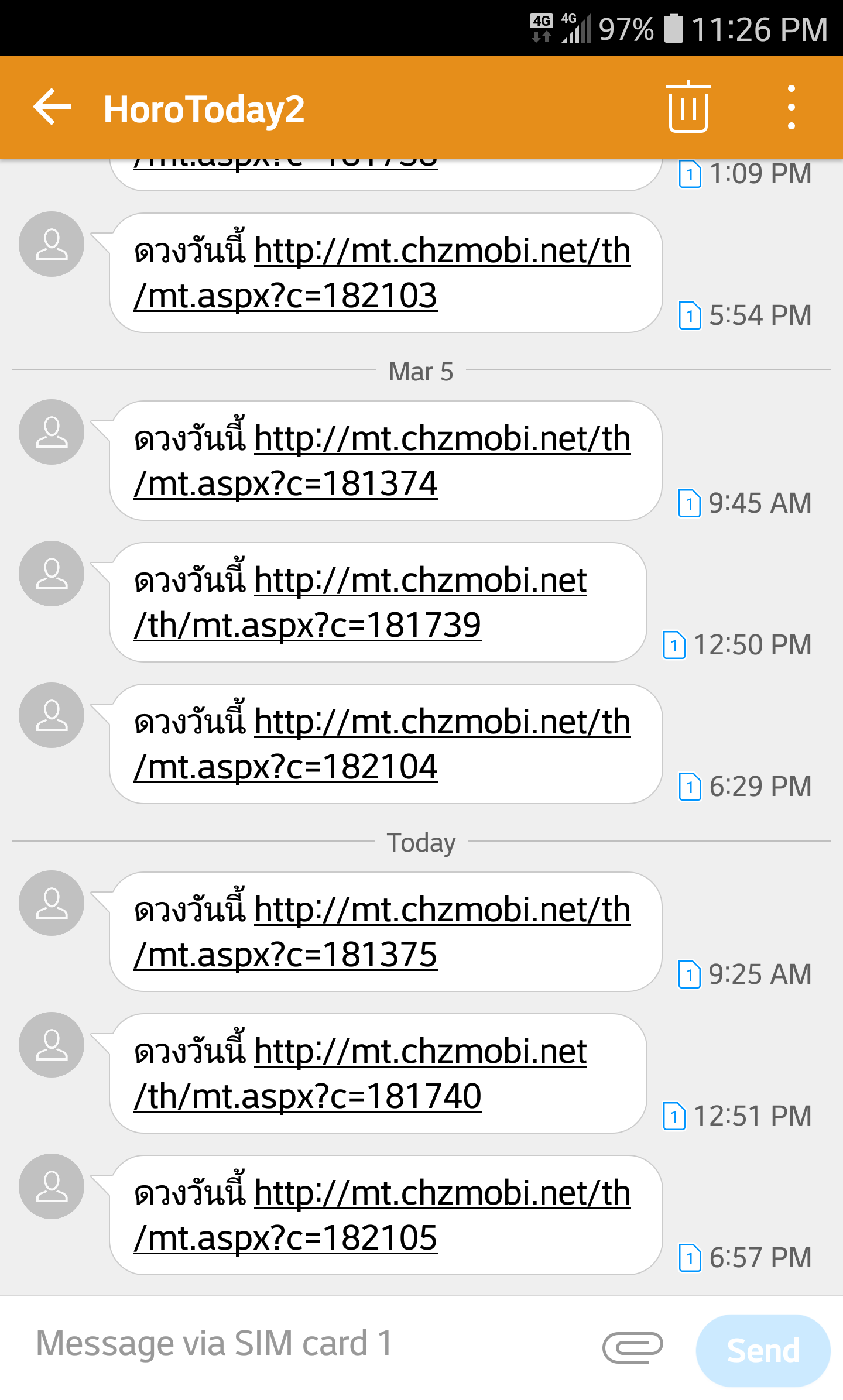This screenshot has width=843, height=1400.
Task: Open the link ending in c=181375
Action: coord(382,932)
